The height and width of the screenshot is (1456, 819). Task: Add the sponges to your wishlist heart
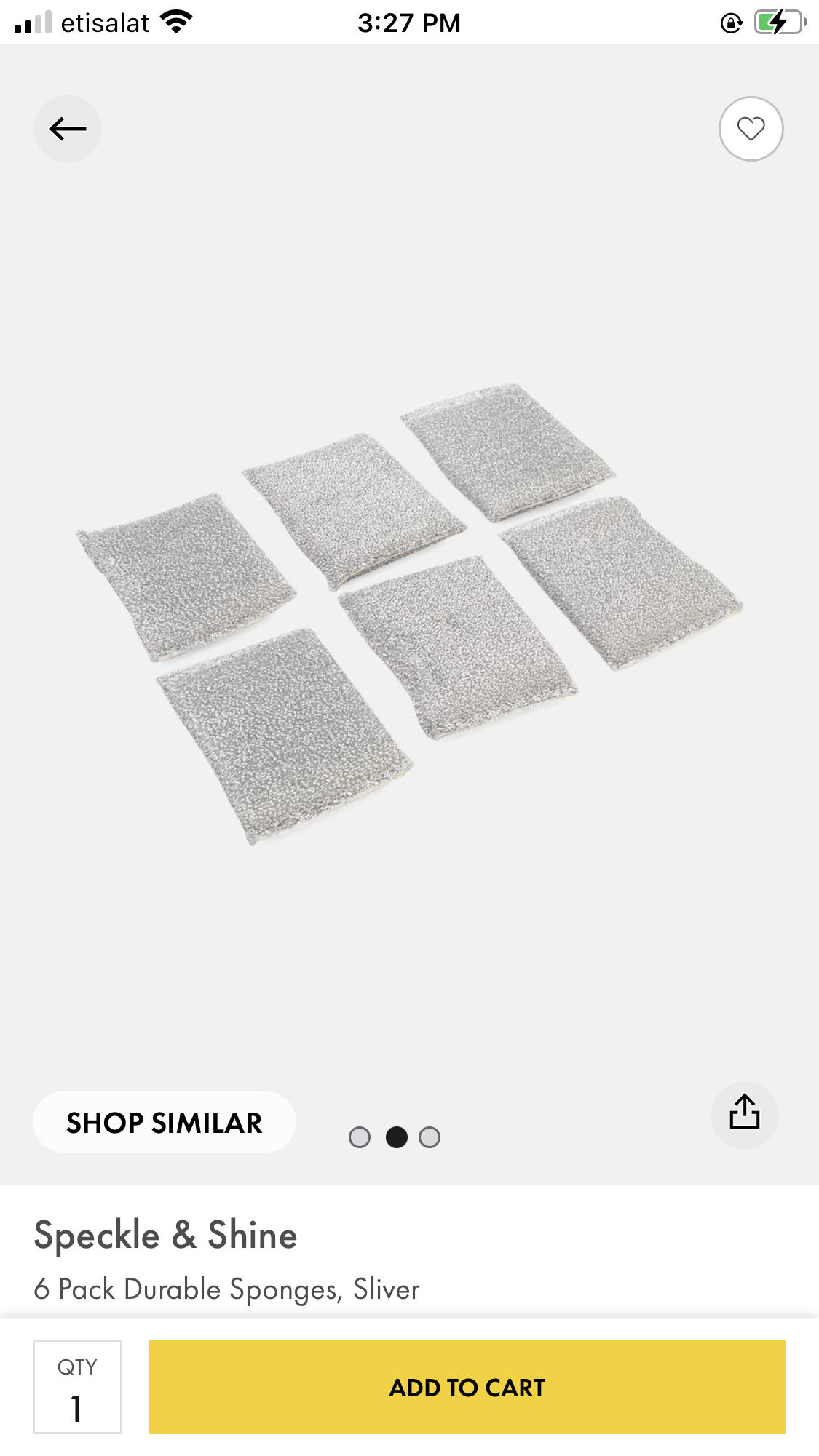[751, 128]
